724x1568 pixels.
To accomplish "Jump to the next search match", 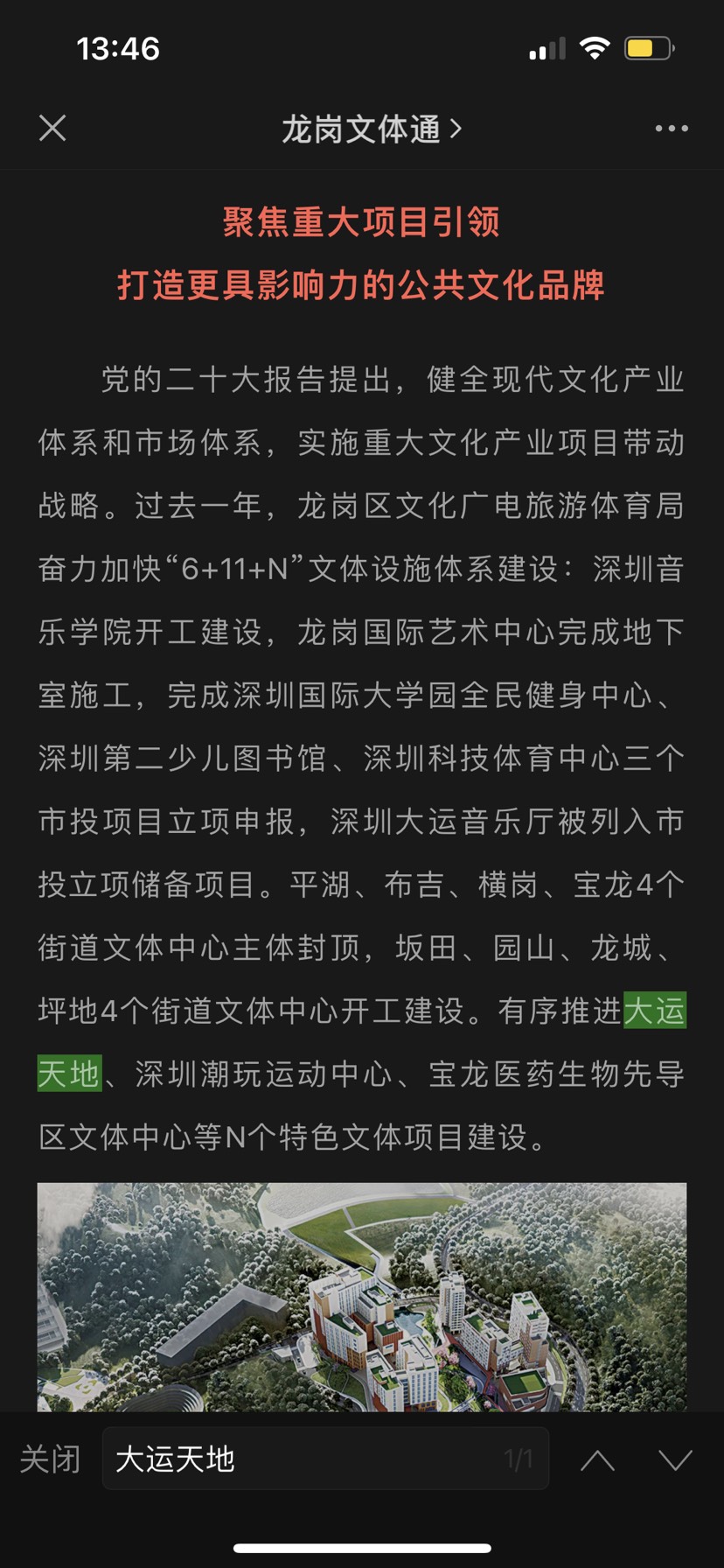I will [675, 1459].
